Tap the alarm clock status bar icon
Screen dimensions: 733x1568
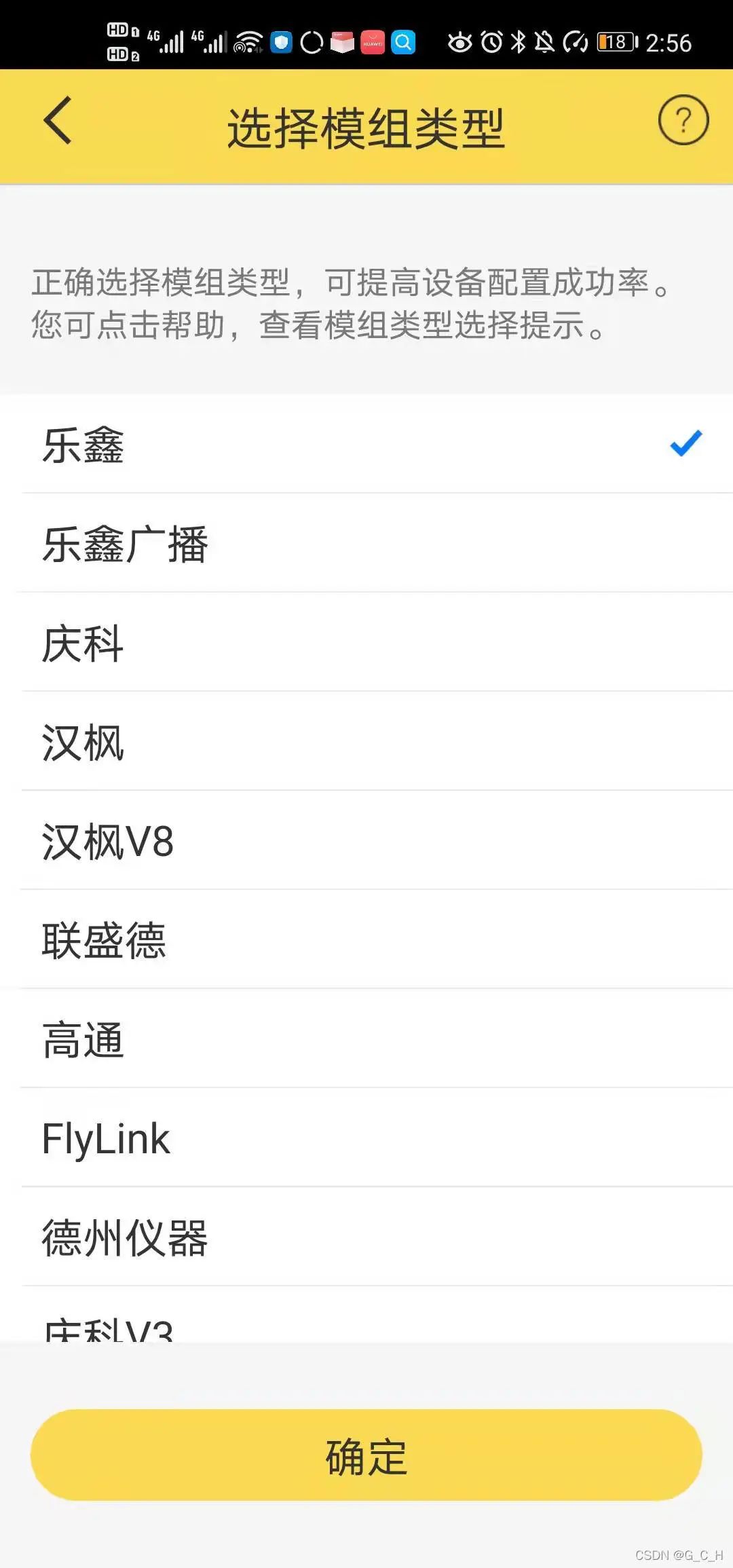point(491,42)
